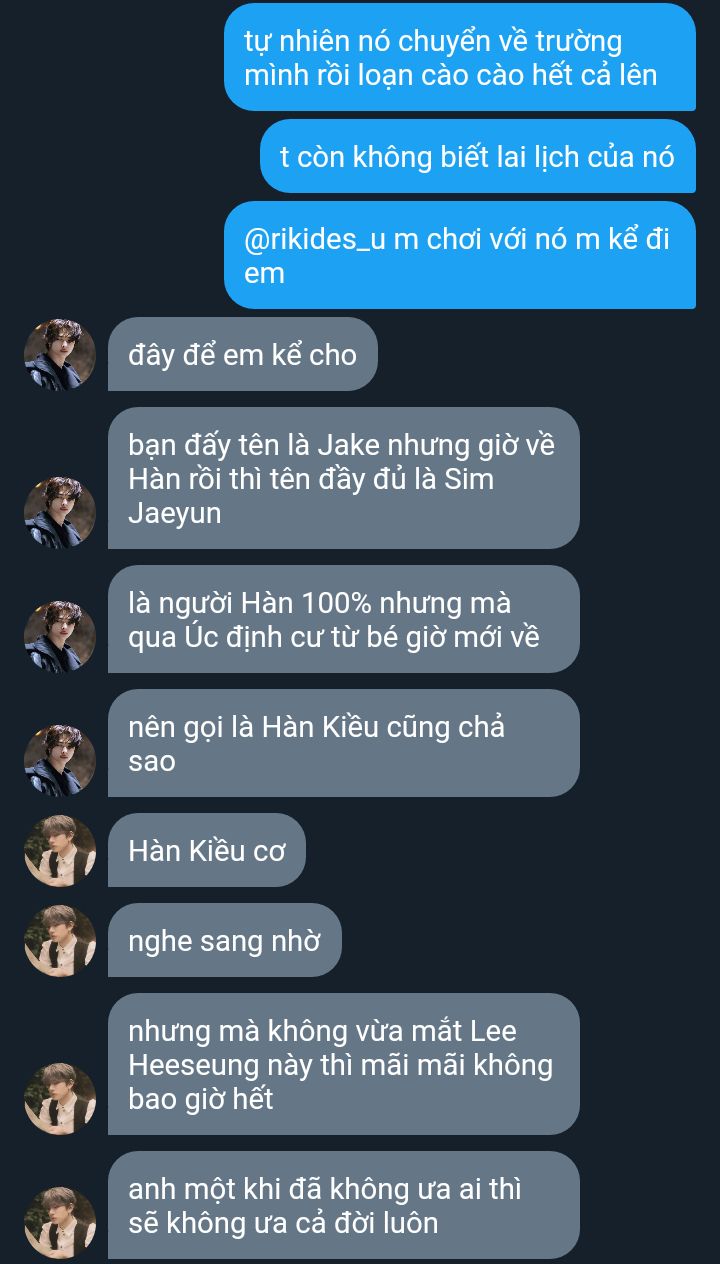Viewport: 720px width, 1264px height.
Task: Tap avatar beside "nên gọi là Hàn Kiều" message
Action: [60, 761]
